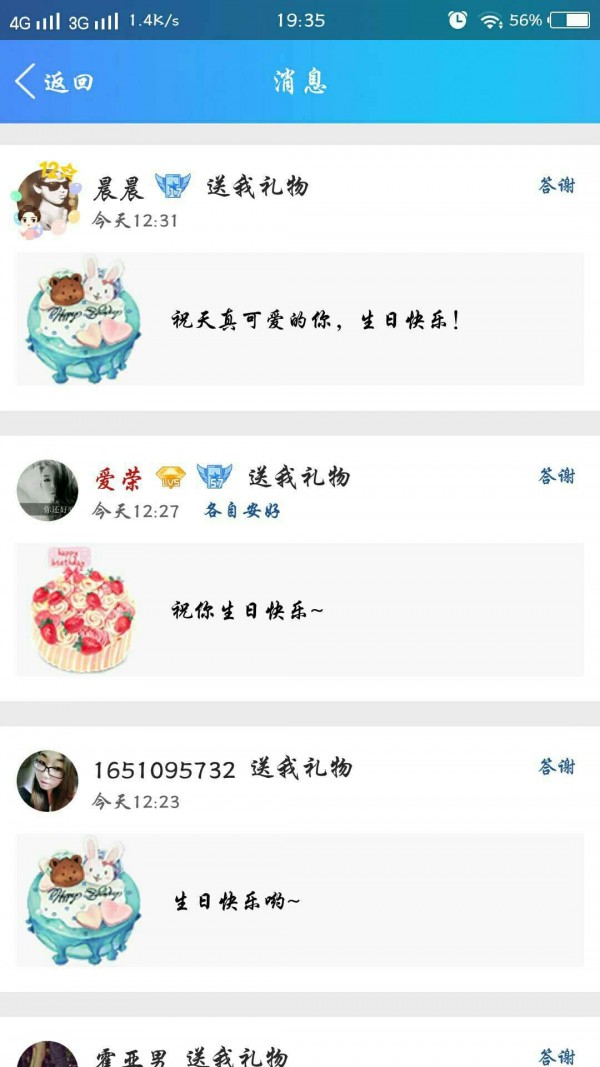Open avatar of user 1651095732

47,781
